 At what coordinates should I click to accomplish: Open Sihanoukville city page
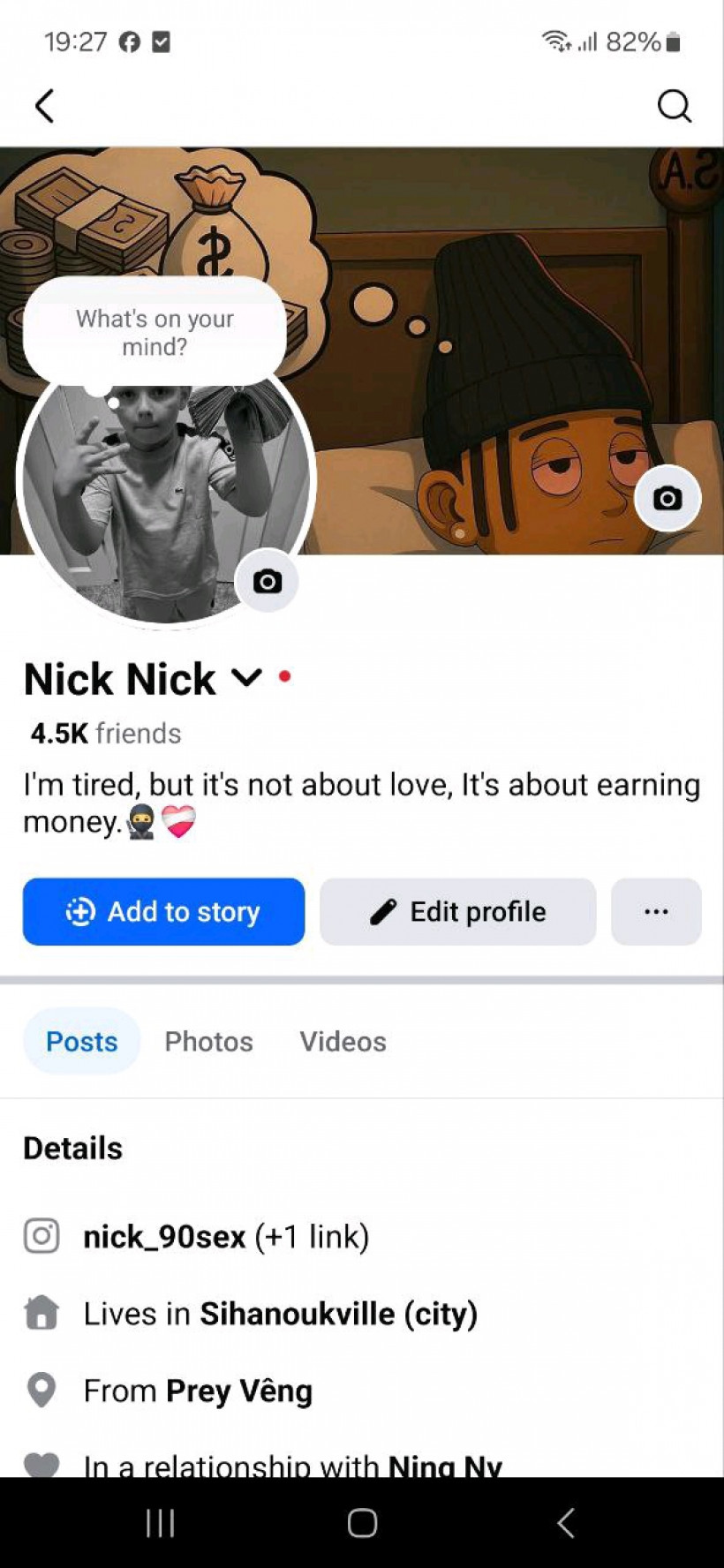[337, 1313]
